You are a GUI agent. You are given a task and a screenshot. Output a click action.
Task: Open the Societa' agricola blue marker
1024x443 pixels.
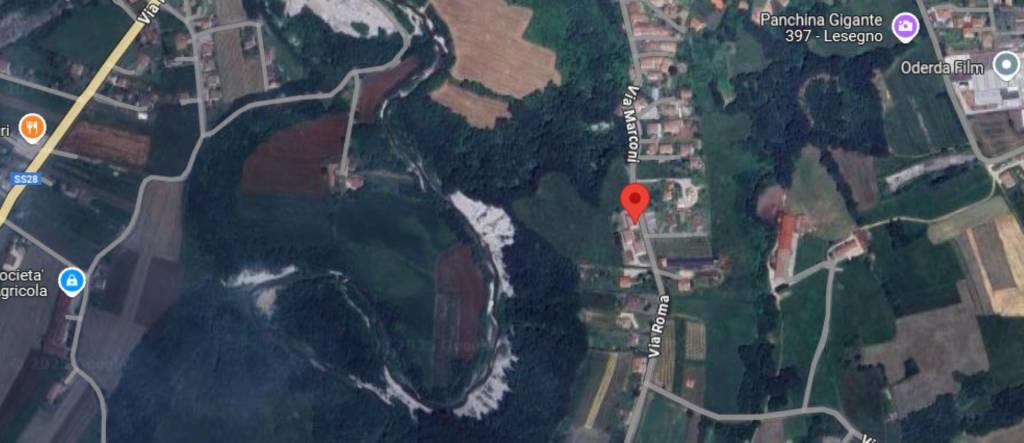pos(71,281)
